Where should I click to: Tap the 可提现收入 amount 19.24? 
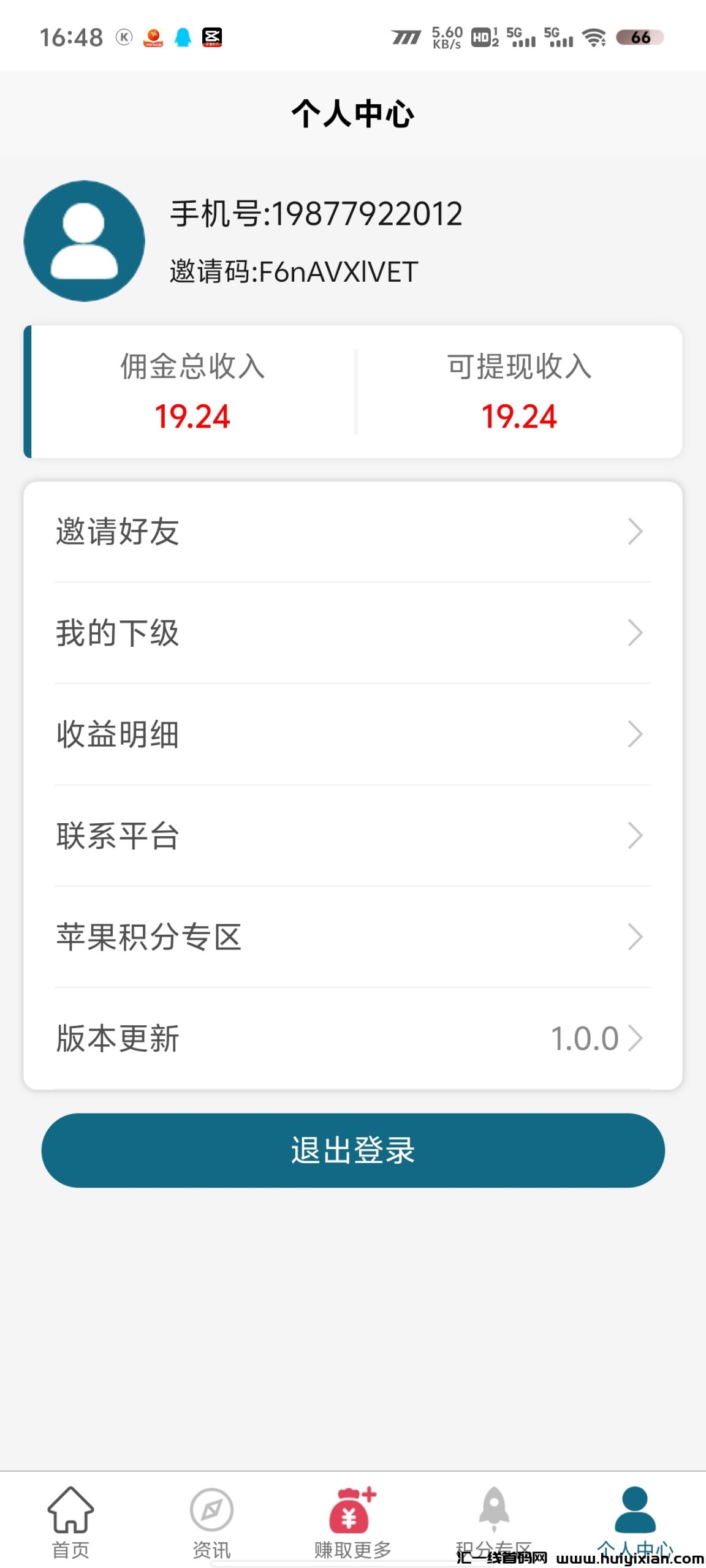point(518,418)
